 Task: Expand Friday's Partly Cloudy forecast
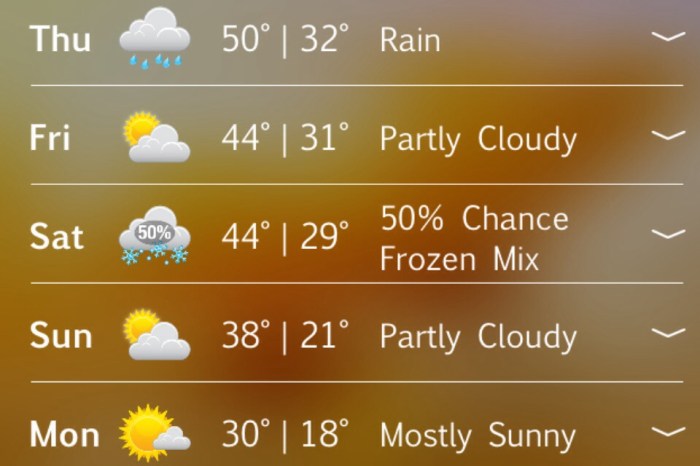pyautogui.click(x=667, y=136)
